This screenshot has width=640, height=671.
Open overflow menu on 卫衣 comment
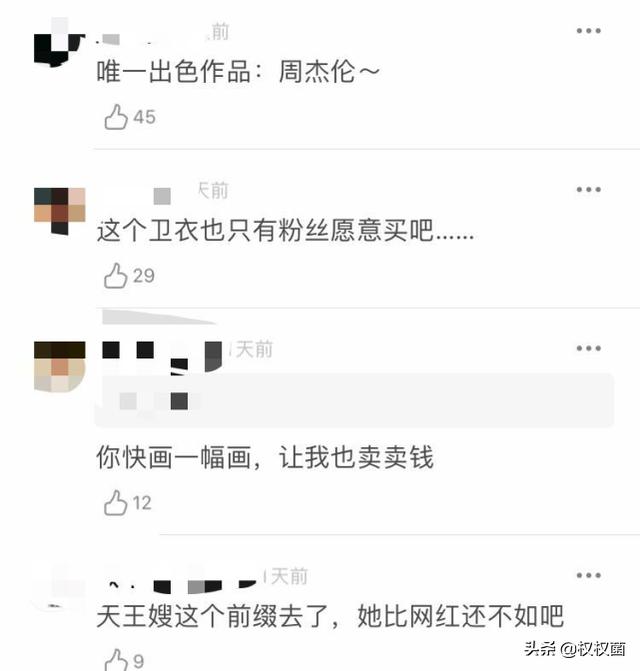click(588, 190)
